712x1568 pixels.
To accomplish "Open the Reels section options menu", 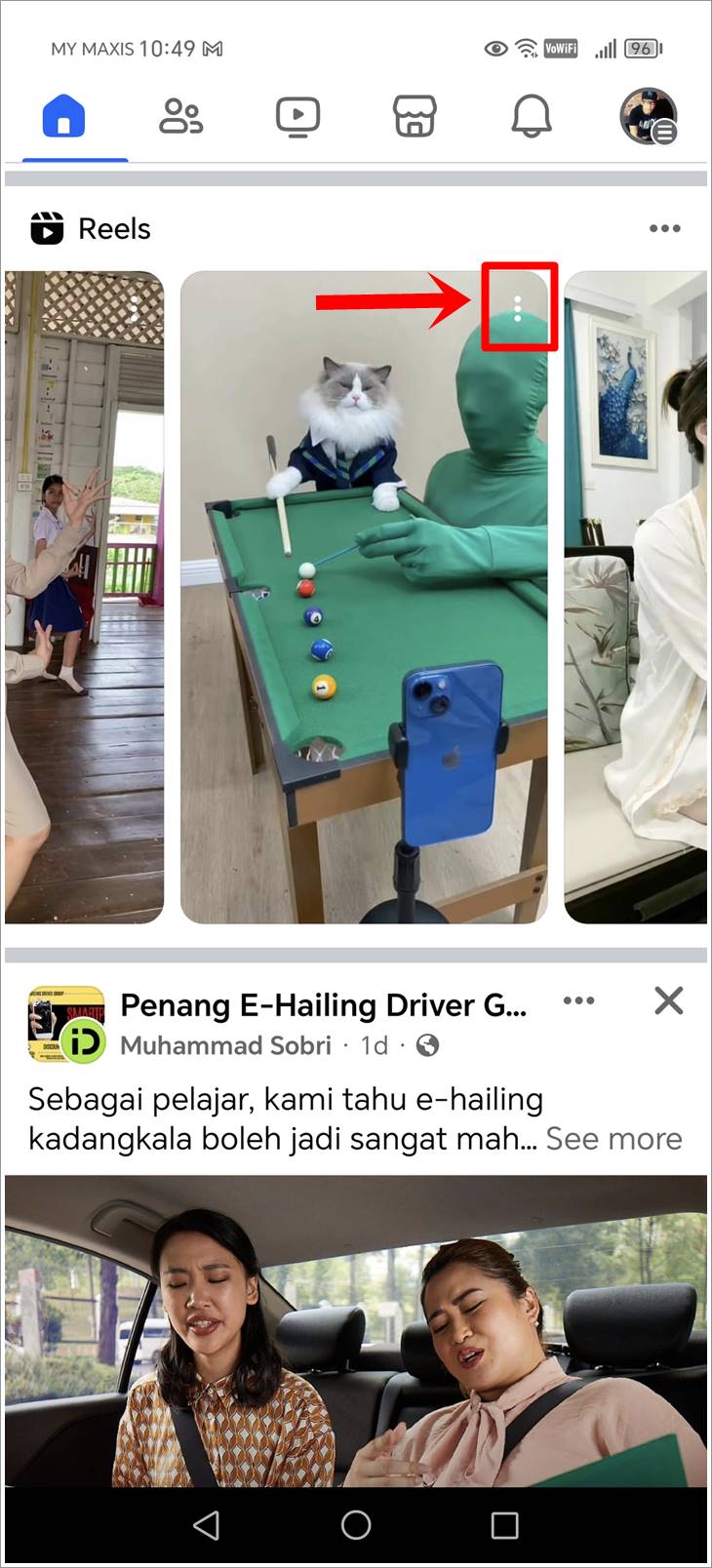I will 664,229.
